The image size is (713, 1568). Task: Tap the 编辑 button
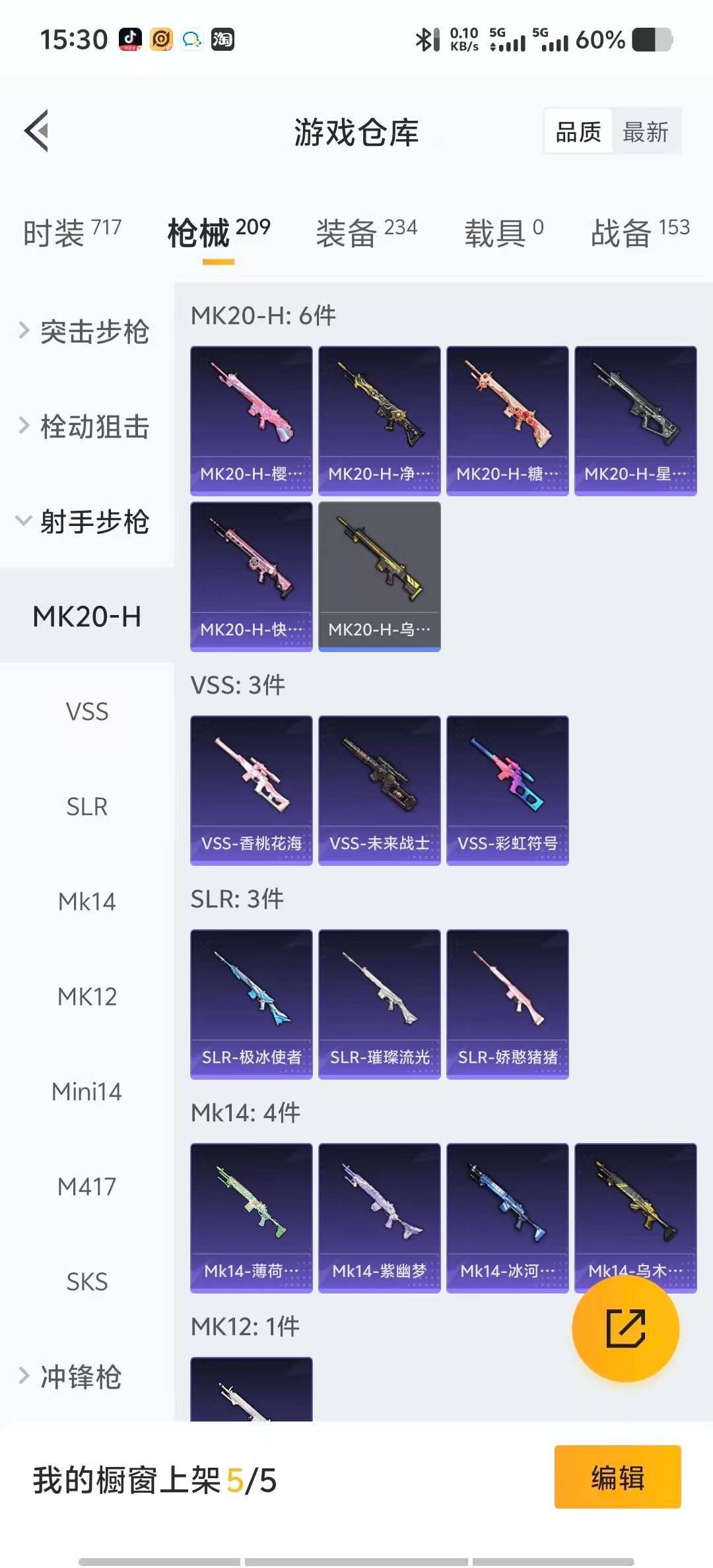pyautogui.click(x=617, y=1477)
